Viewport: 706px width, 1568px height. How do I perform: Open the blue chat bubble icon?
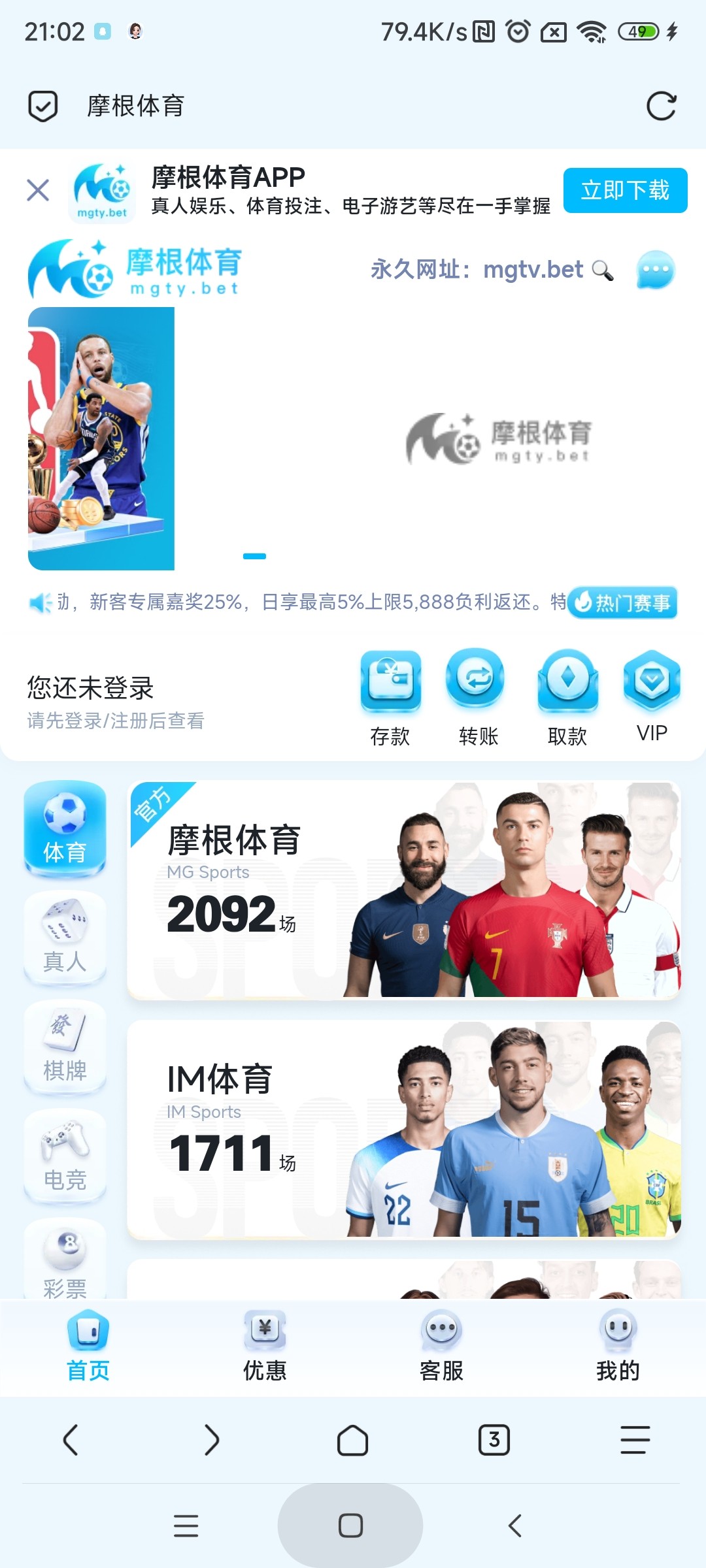click(655, 270)
